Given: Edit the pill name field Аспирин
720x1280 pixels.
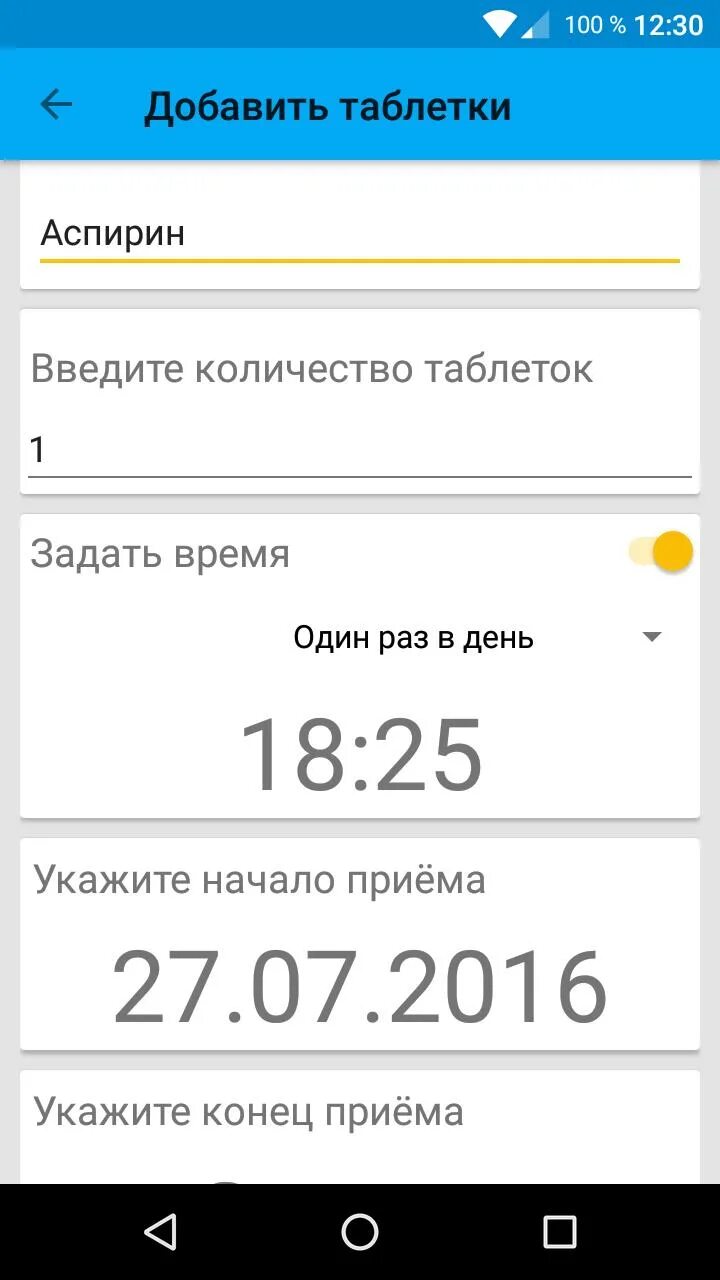Looking at the screenshot, I should pos(360,234).
